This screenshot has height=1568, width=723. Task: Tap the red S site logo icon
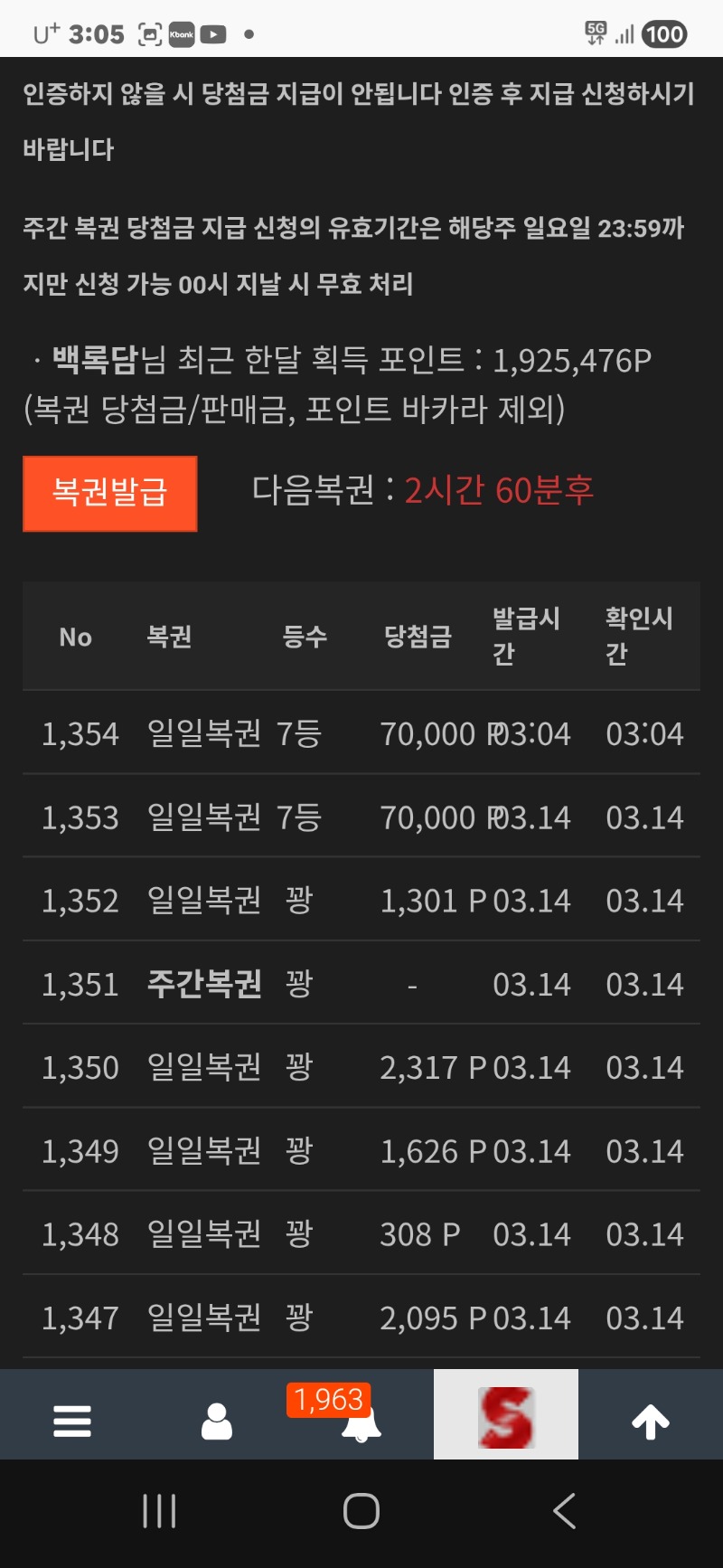point(506,1414)
